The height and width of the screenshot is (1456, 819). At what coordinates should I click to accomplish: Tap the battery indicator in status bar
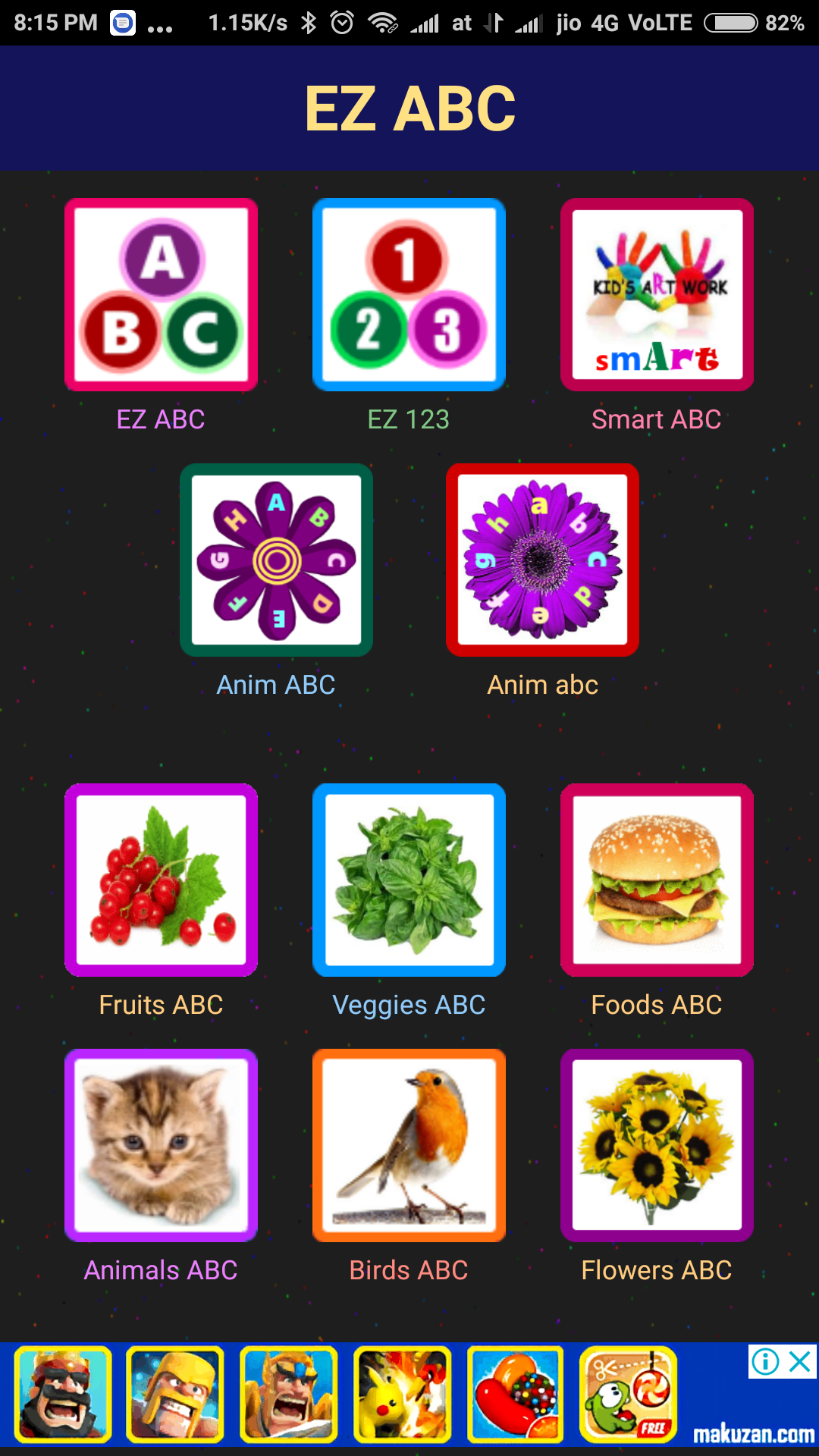coord(733,21)
